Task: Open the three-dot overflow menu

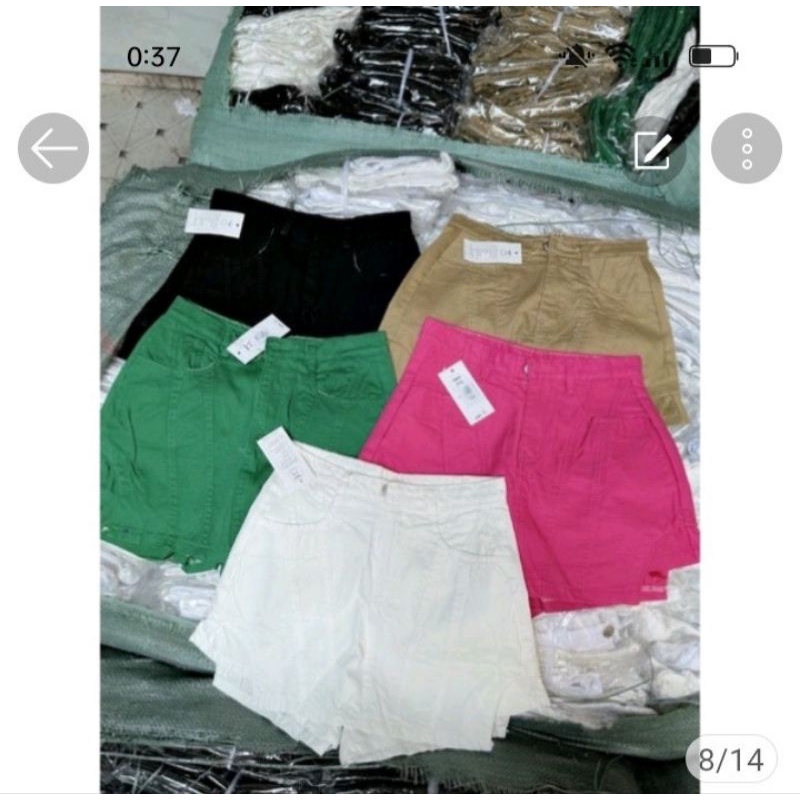Action: (746, 148)
